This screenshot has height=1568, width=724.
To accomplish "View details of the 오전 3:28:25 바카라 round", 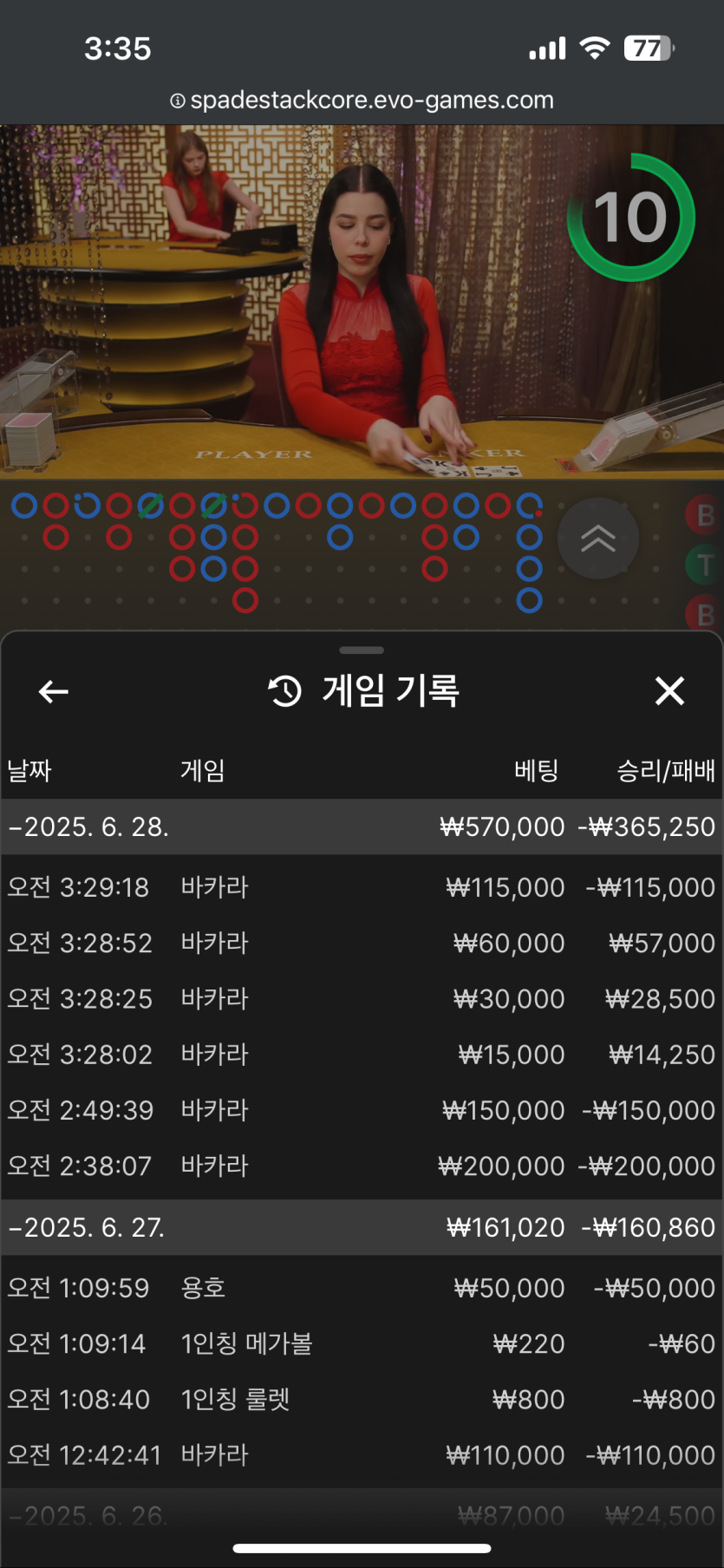I will tap(362, 998).
